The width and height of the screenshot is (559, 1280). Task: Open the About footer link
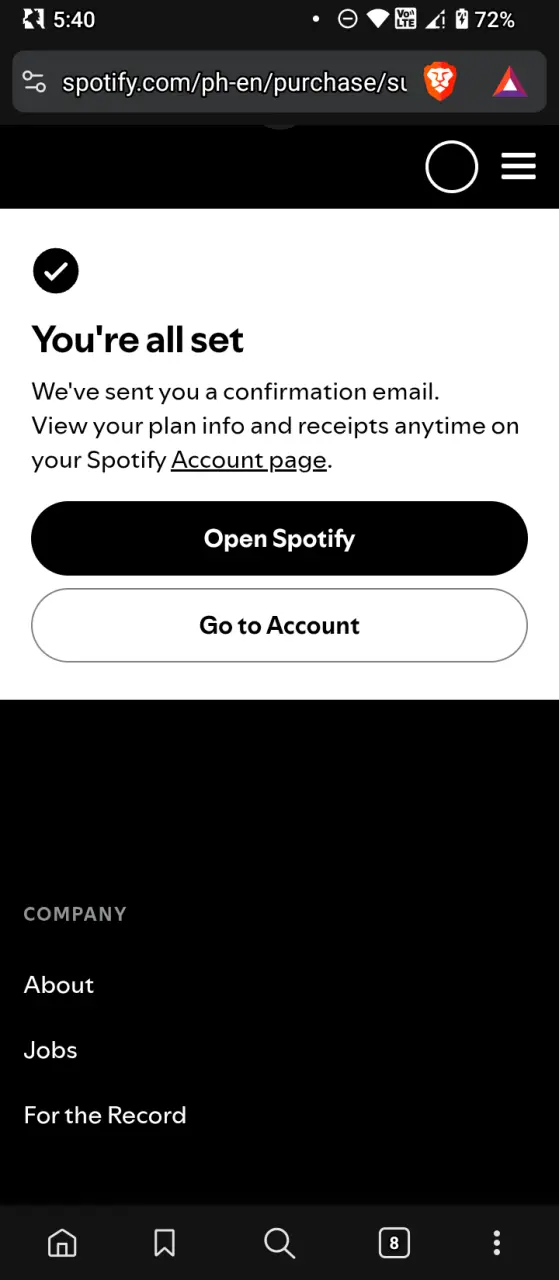click(59, 985)
